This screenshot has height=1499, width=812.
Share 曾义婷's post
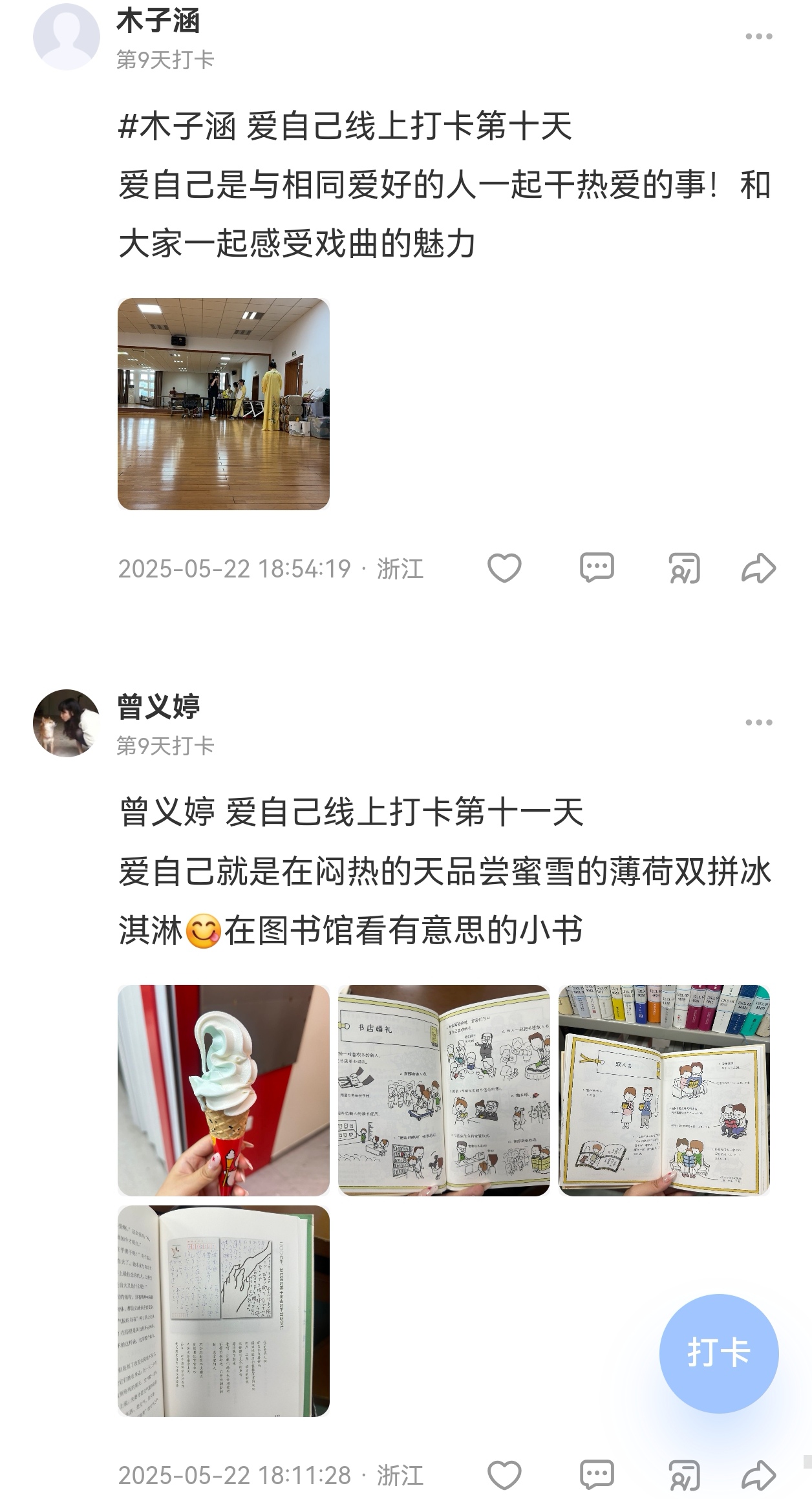[x=758, y=1476]
